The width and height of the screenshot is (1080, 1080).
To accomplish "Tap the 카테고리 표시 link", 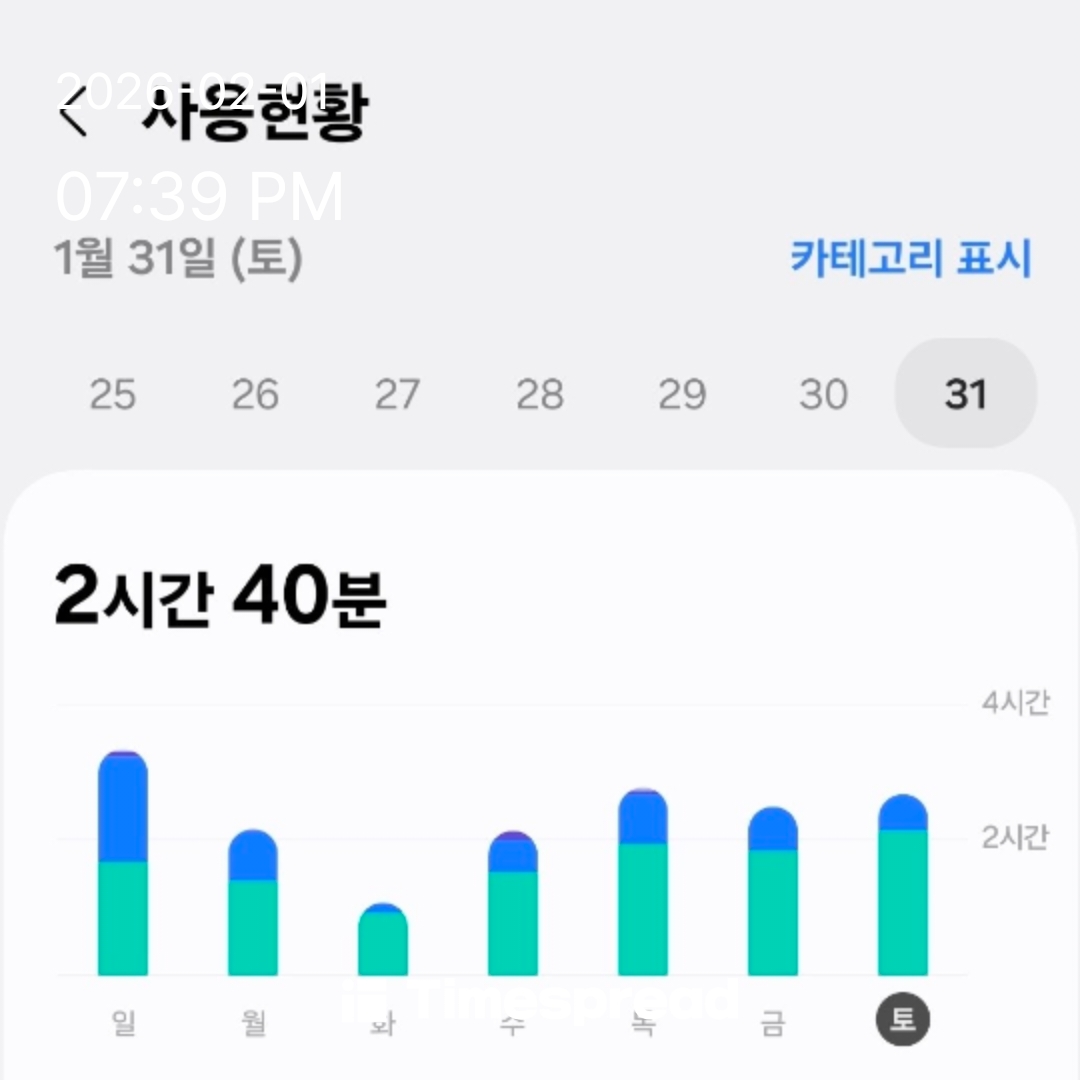I will [910, 258].
